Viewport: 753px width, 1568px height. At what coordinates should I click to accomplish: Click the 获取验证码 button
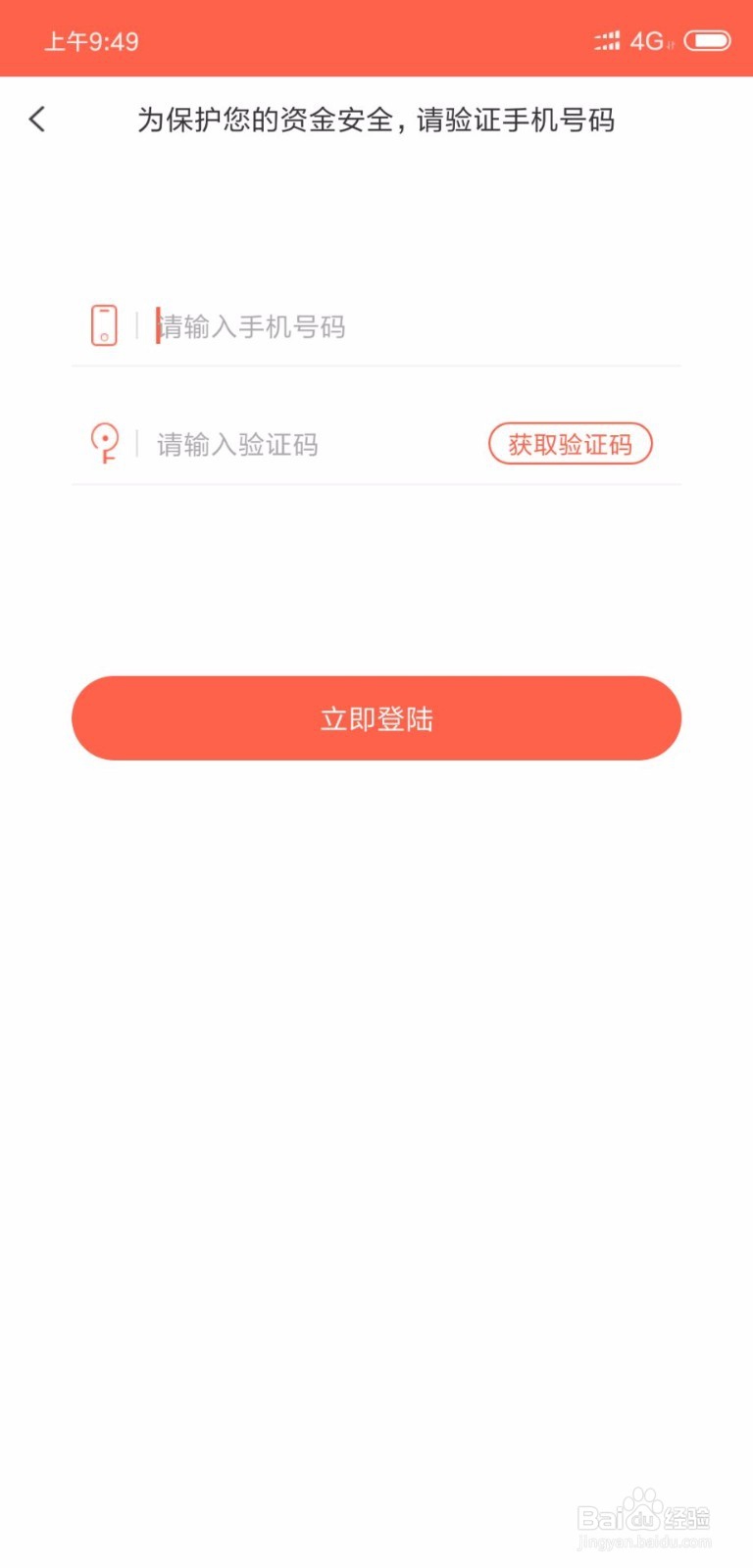coord(571,444)
